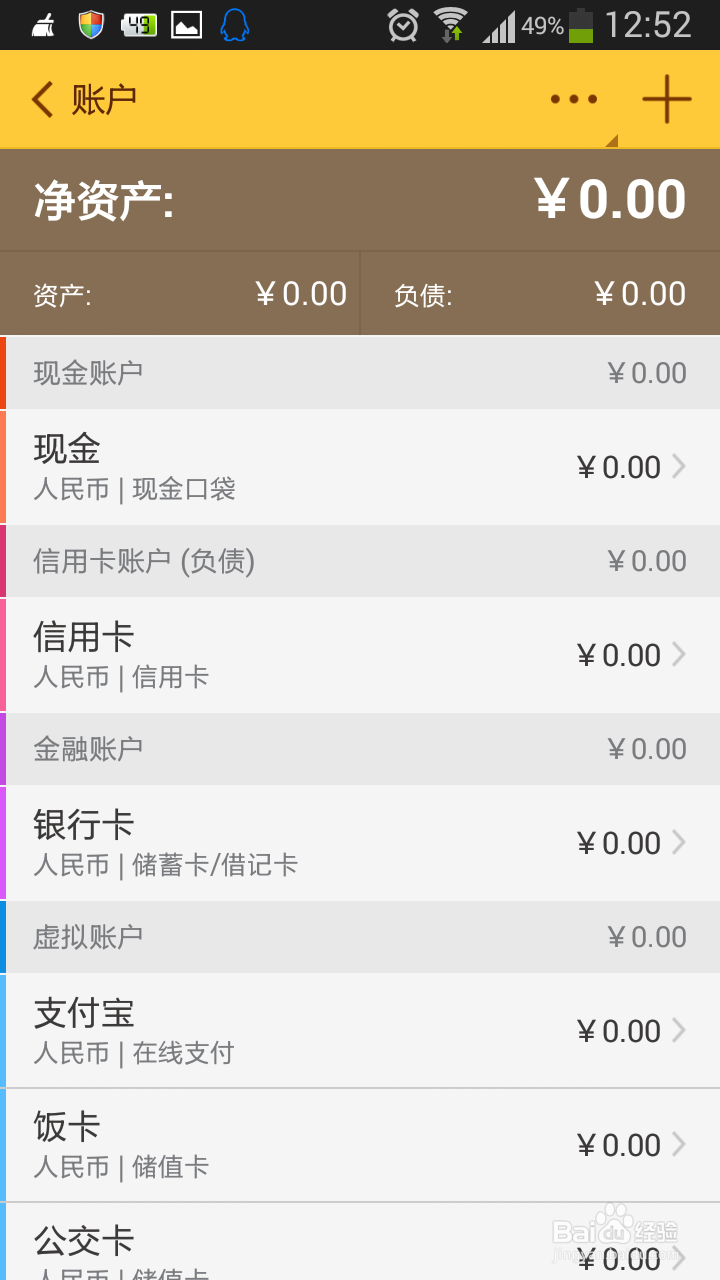The image size is (720, 1280).
Task: Tap the Wi-Fi icon in the status bar
Action: pos(450,25)
